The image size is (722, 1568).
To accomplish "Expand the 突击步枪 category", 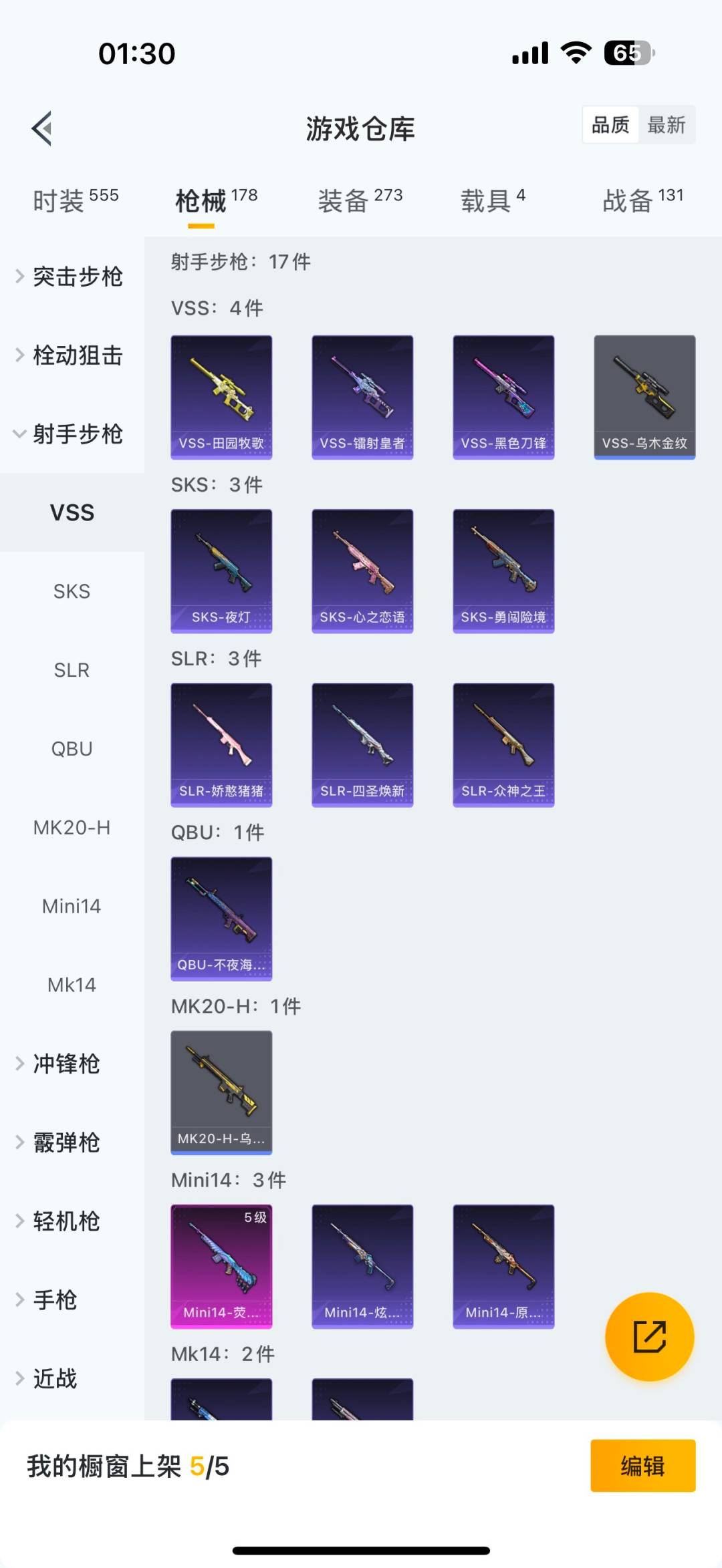I will point(76,277).
